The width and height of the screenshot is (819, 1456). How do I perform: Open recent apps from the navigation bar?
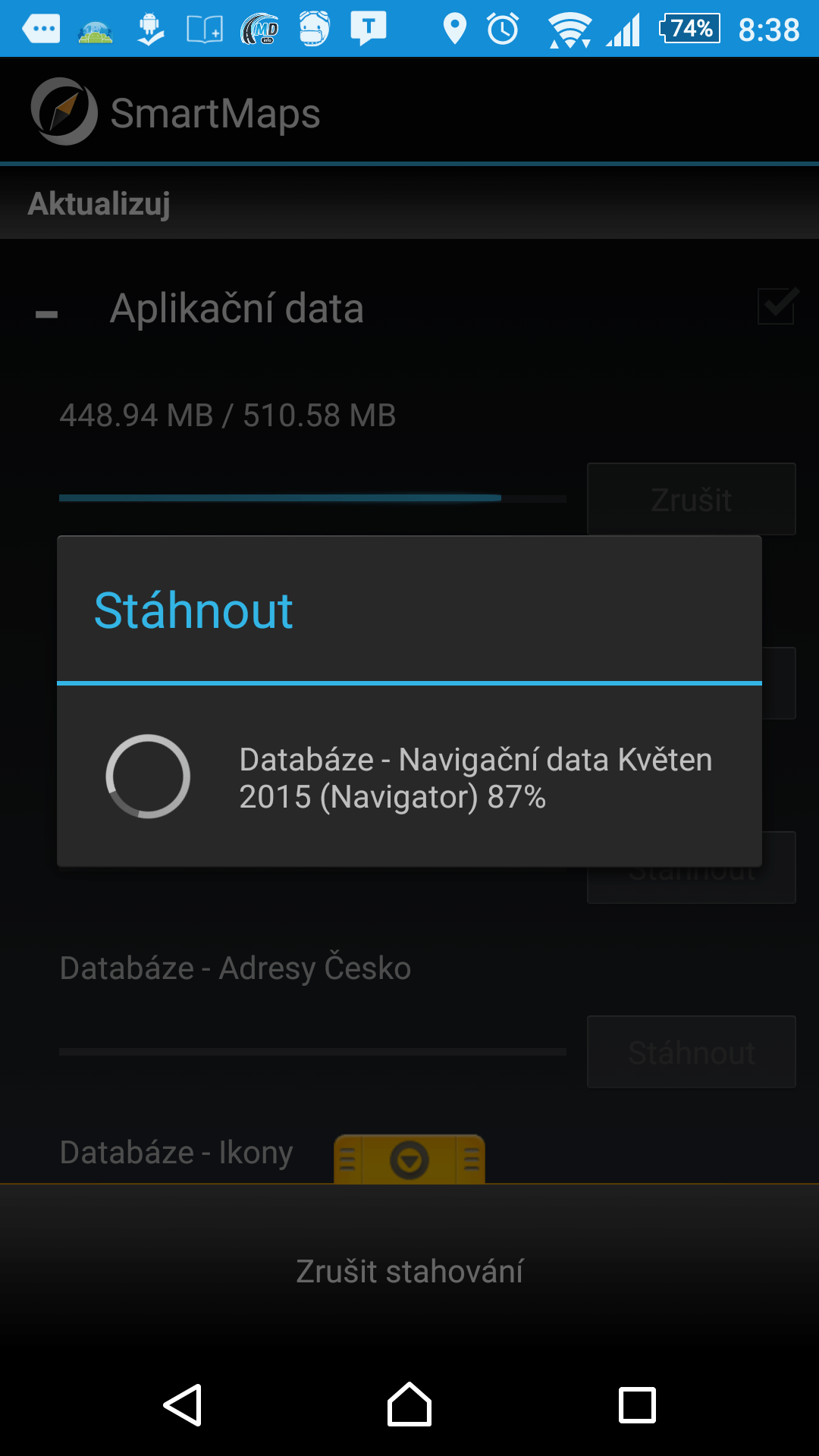(x=637, y=1405)
